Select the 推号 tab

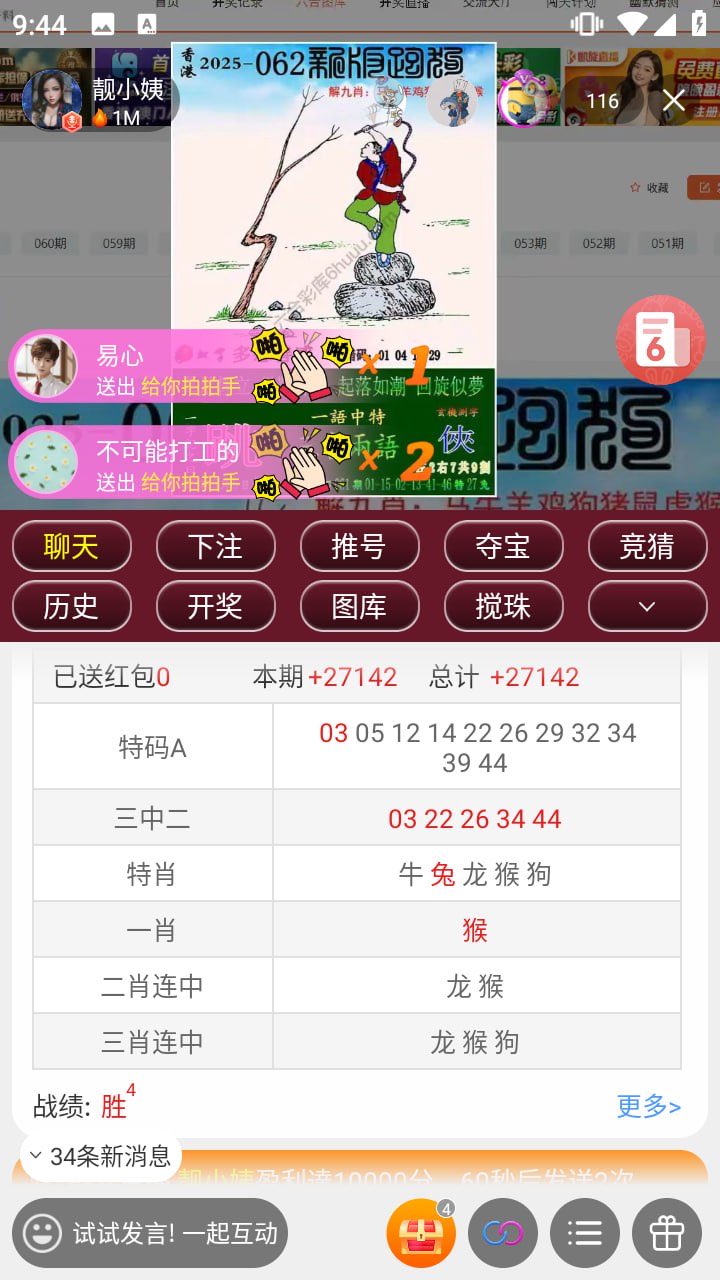pos(359,546)
